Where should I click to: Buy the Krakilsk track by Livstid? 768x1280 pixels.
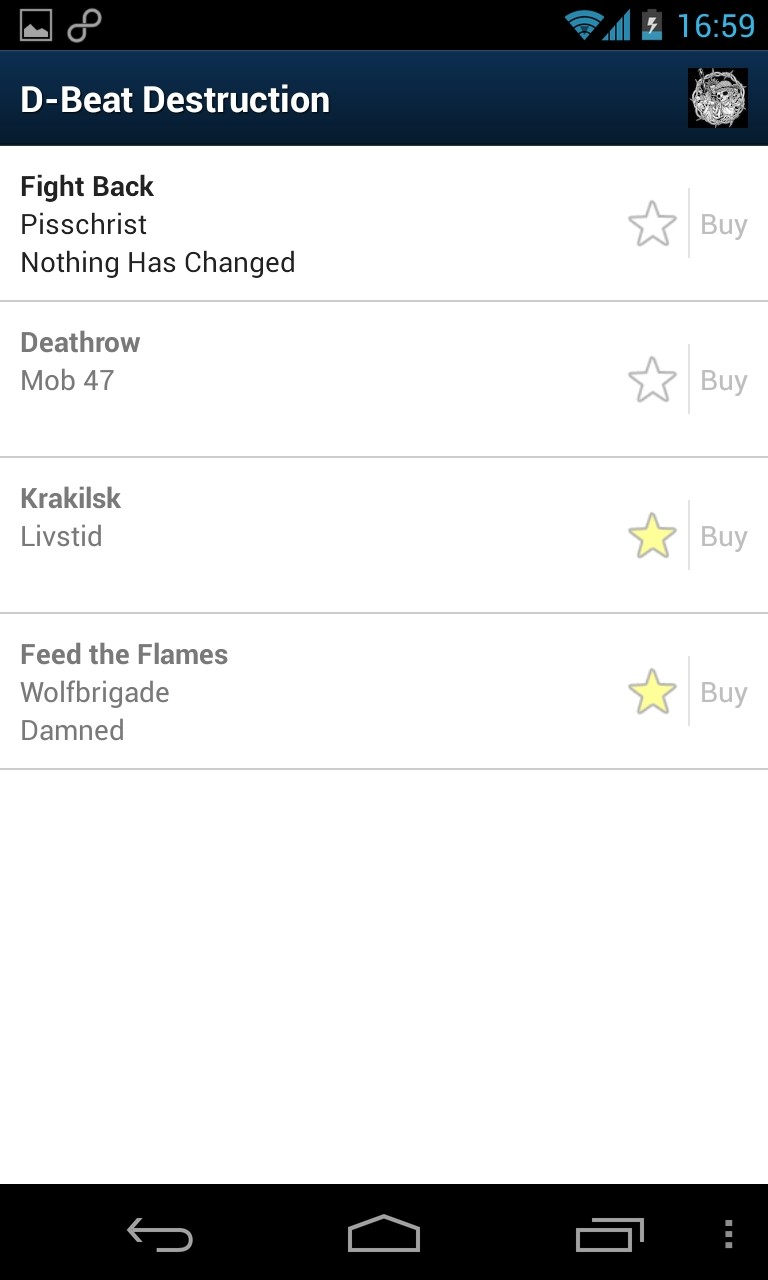[724, 536]
